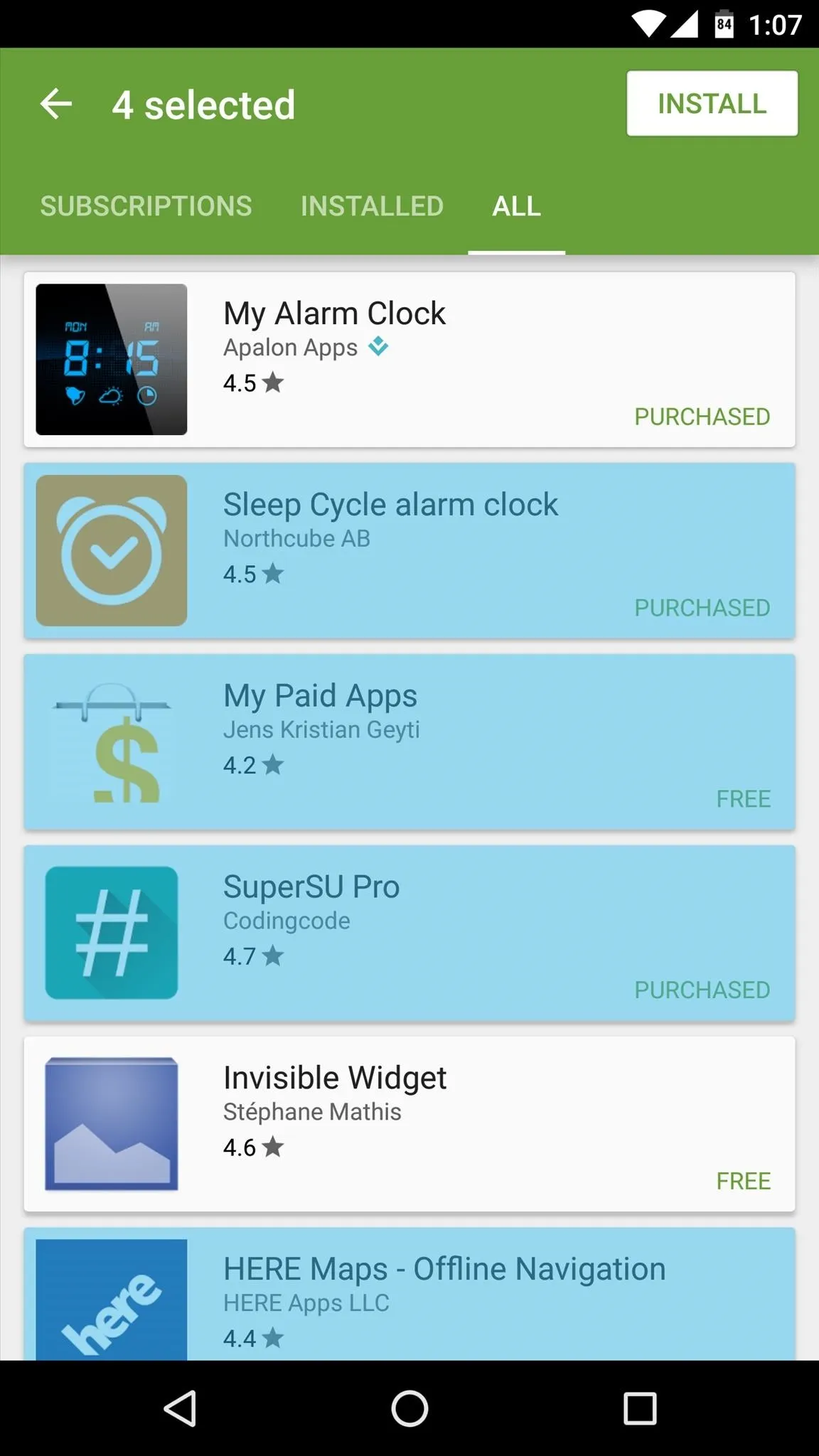Deselect Sleep Cycle alarm clock
The height and width of the screenshot is (1456, 819).
(x=409, y=551)
